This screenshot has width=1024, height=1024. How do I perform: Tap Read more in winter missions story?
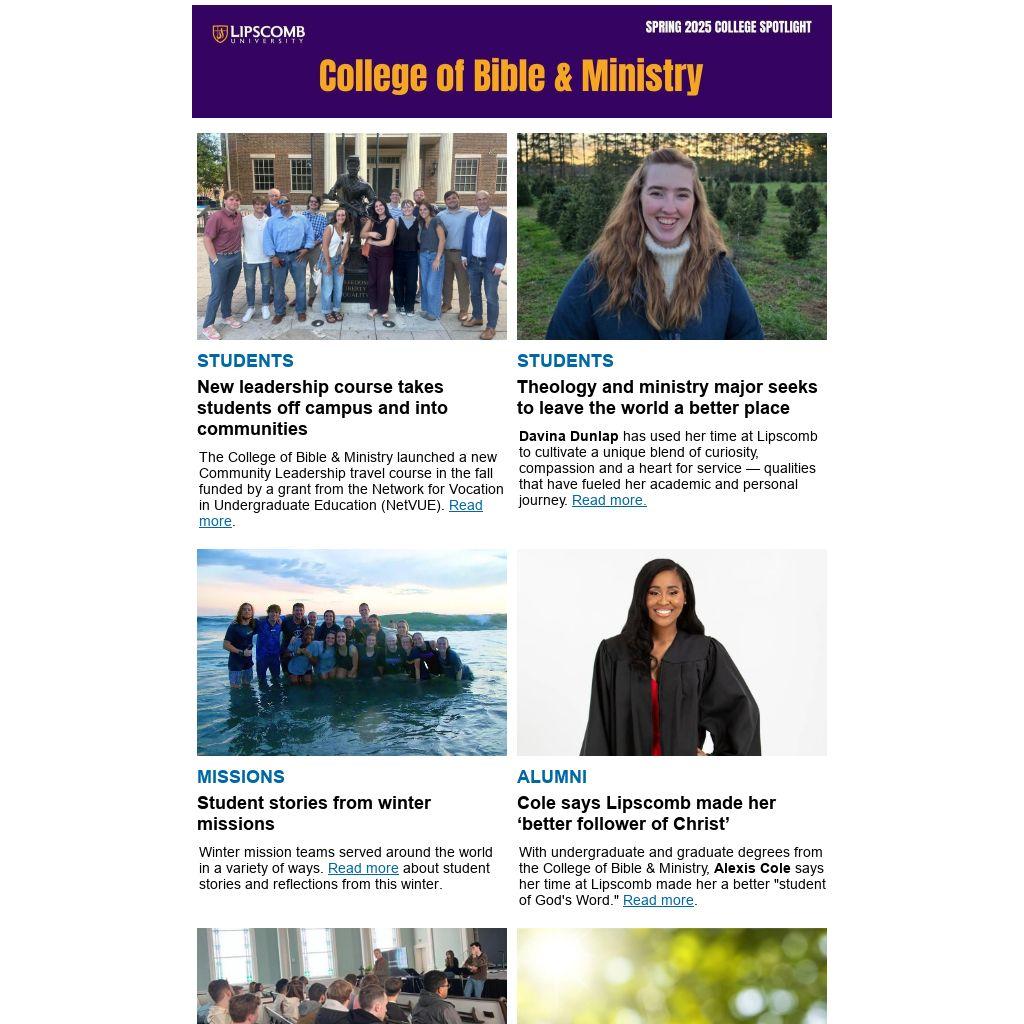tap(363, 869)
